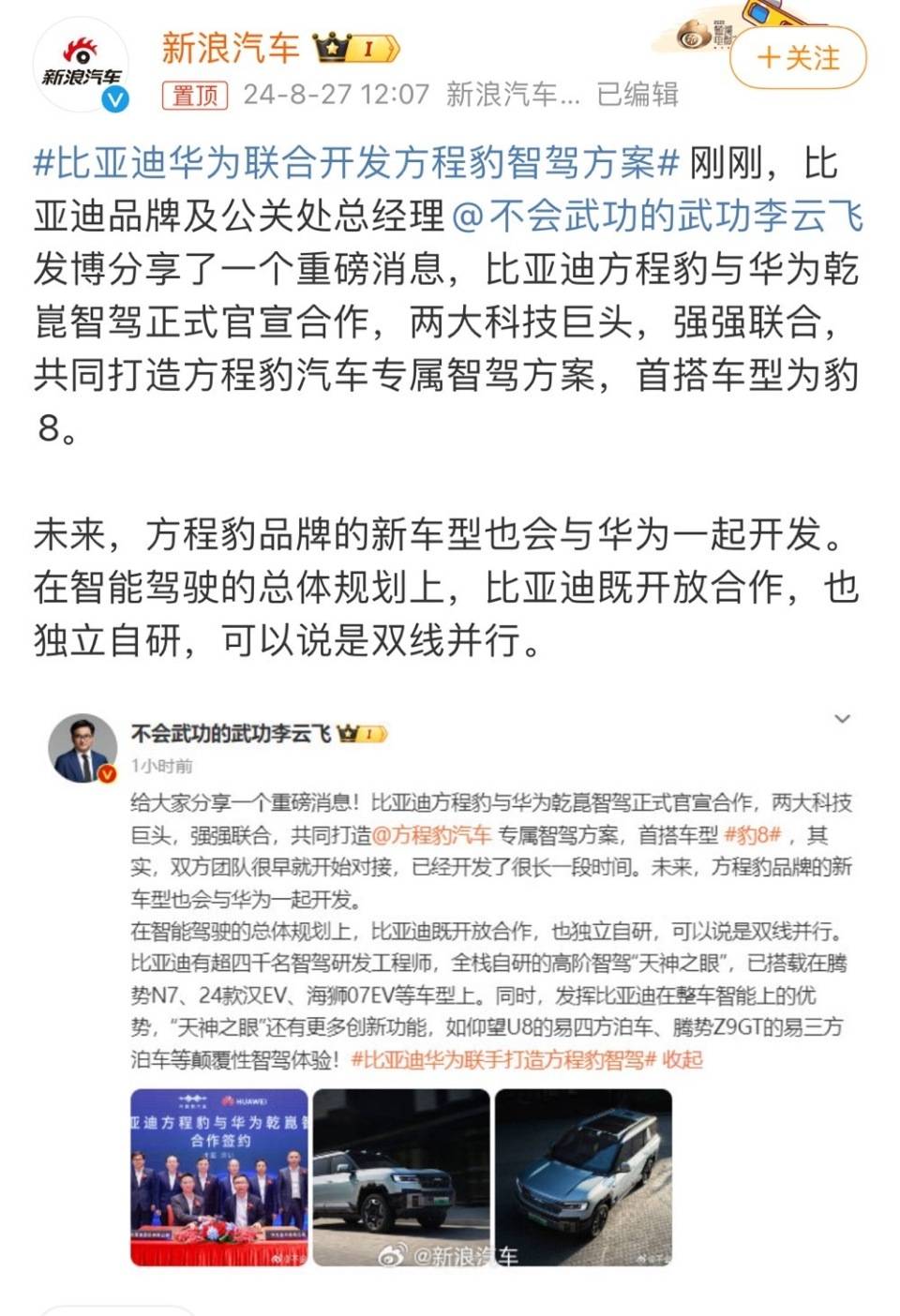Open hashtag #比亚迪华为联合开发方程豹智驾方案#
The image size is (900, 1316).
(x=356, y=163)
